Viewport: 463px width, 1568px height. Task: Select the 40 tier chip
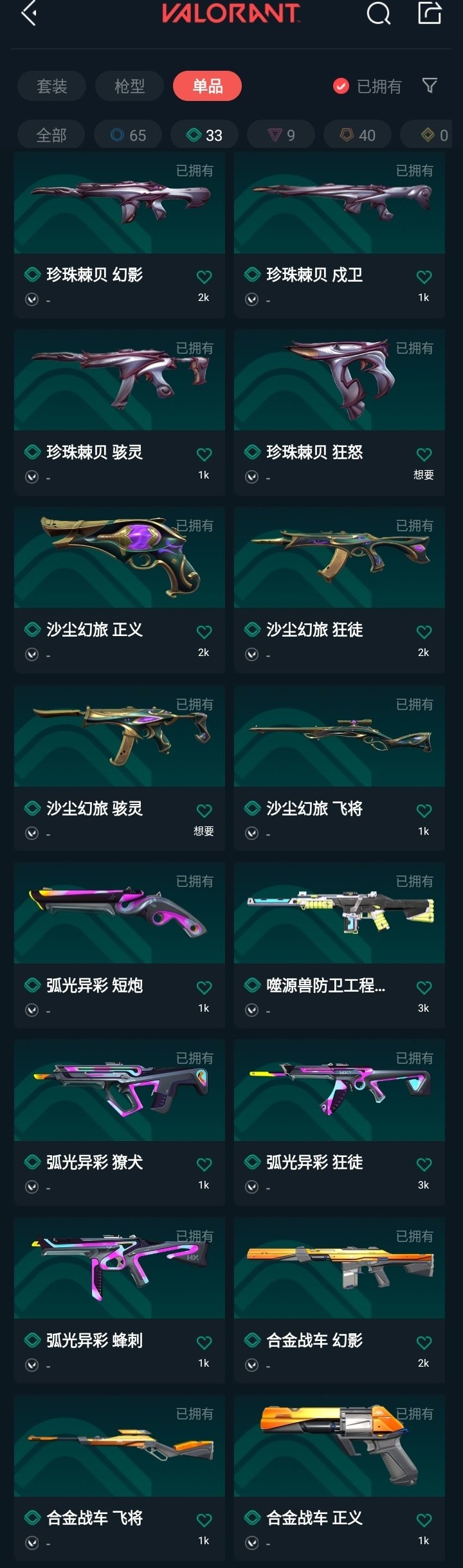[358, 135]
